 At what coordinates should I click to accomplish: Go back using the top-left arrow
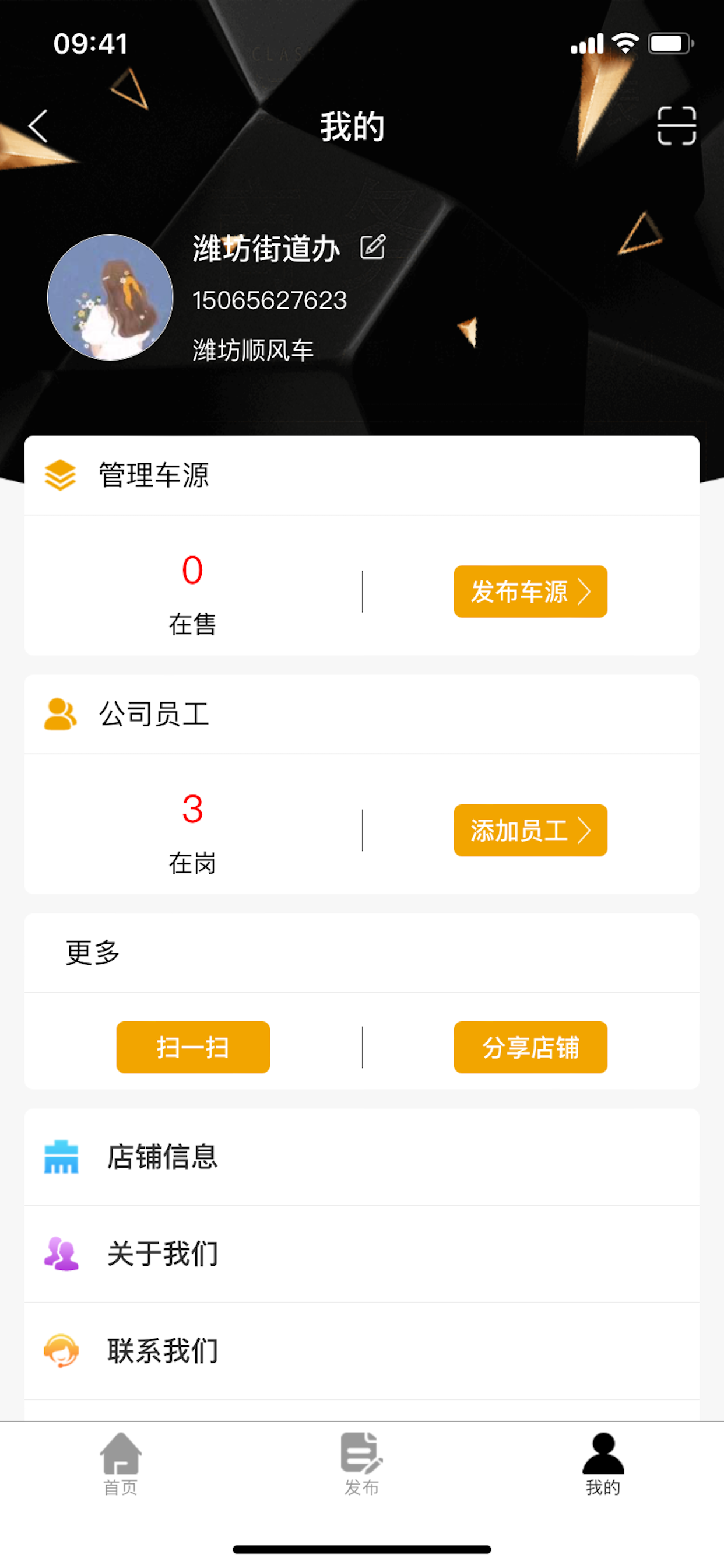(38, 126)
